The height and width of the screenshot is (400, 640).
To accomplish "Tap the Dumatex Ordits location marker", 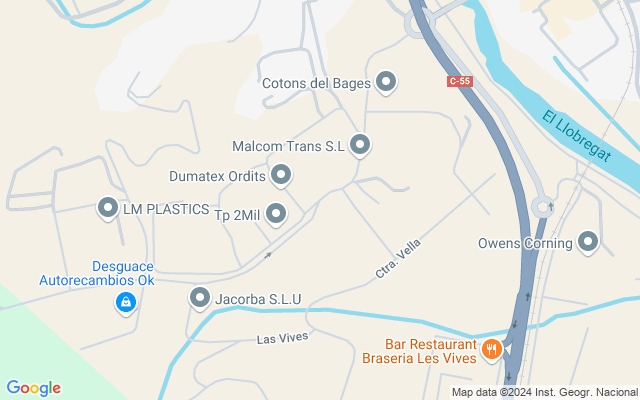I will pyautogui.click(x=281, y=177).
